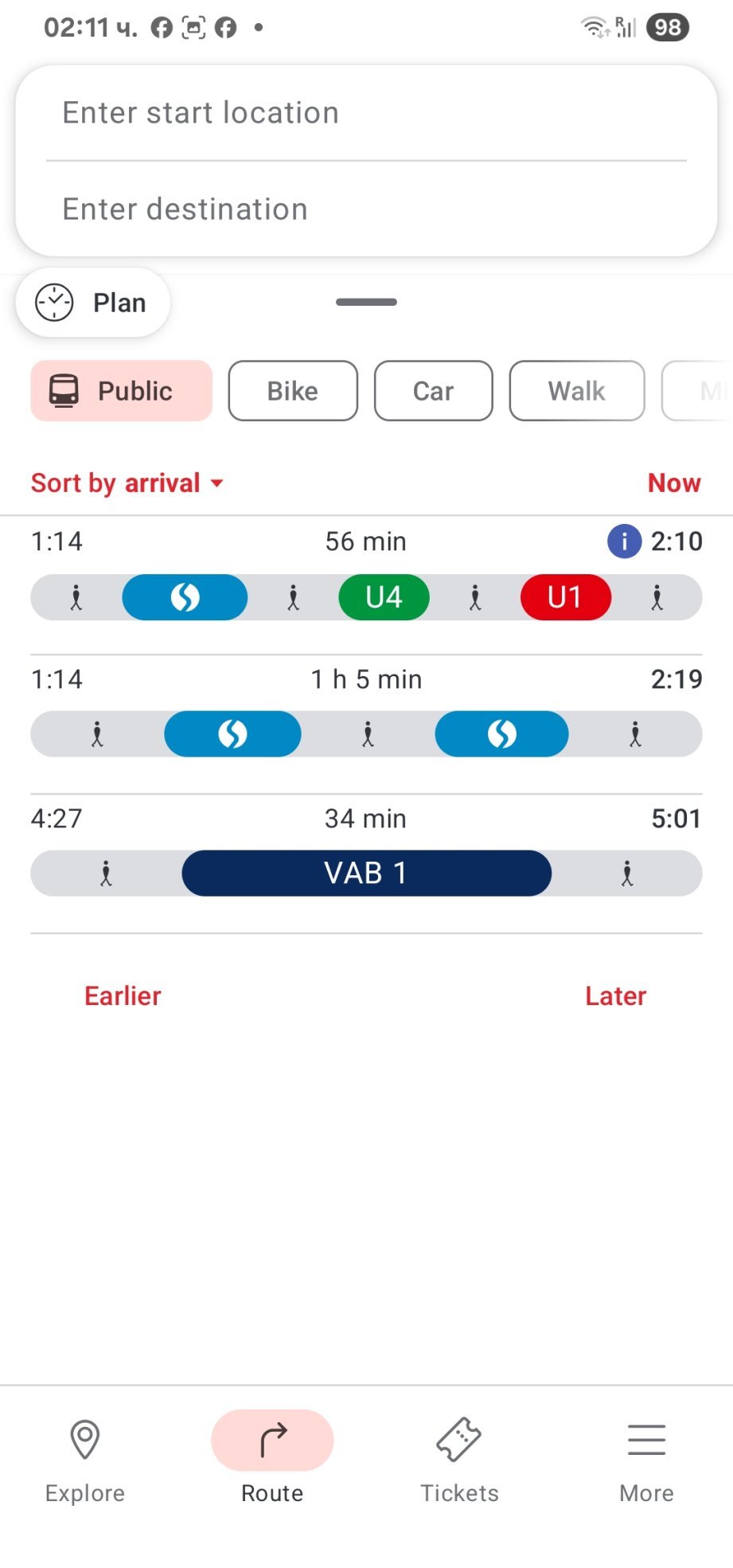
Task: Tap the Enter destination field
Action: [366, 209]
